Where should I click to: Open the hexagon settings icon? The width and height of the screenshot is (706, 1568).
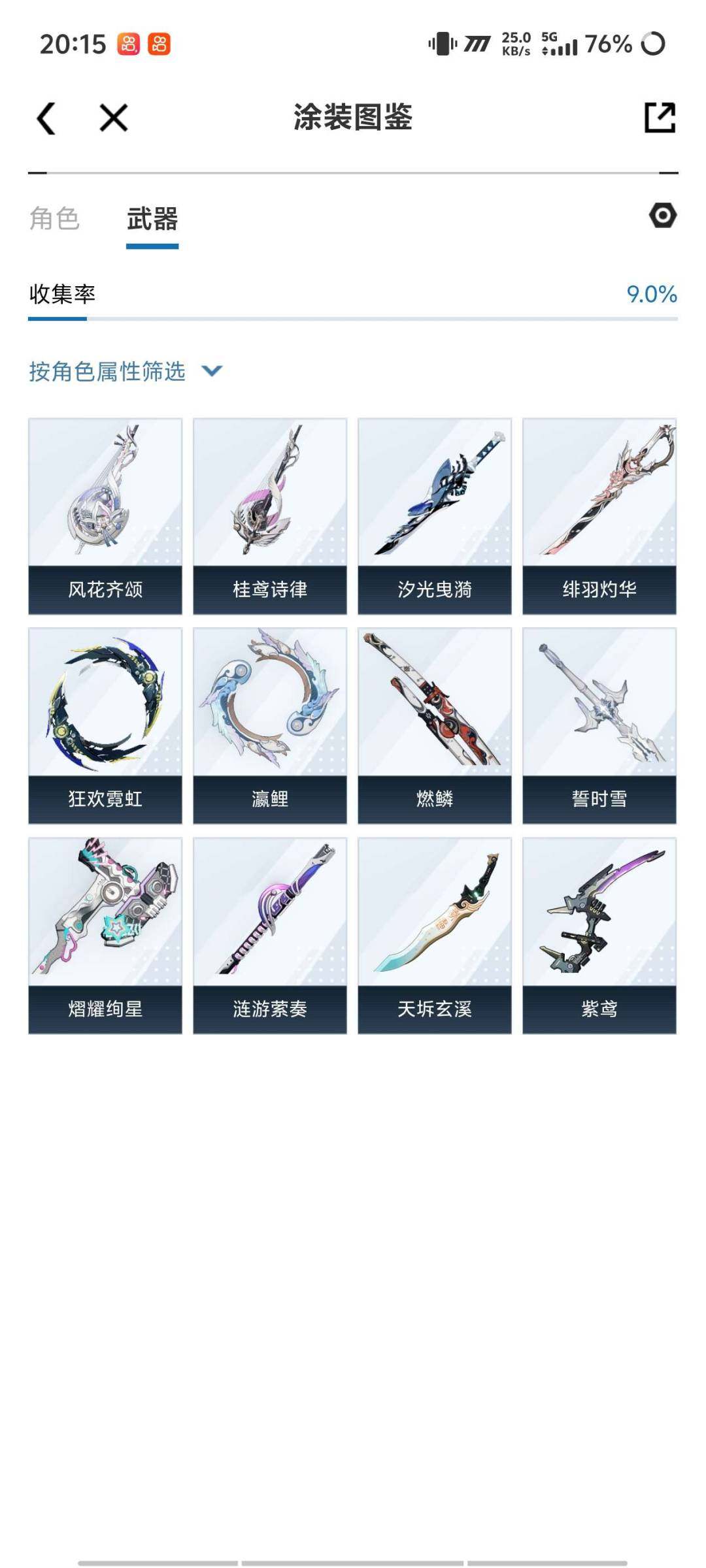tap(662, 216)
